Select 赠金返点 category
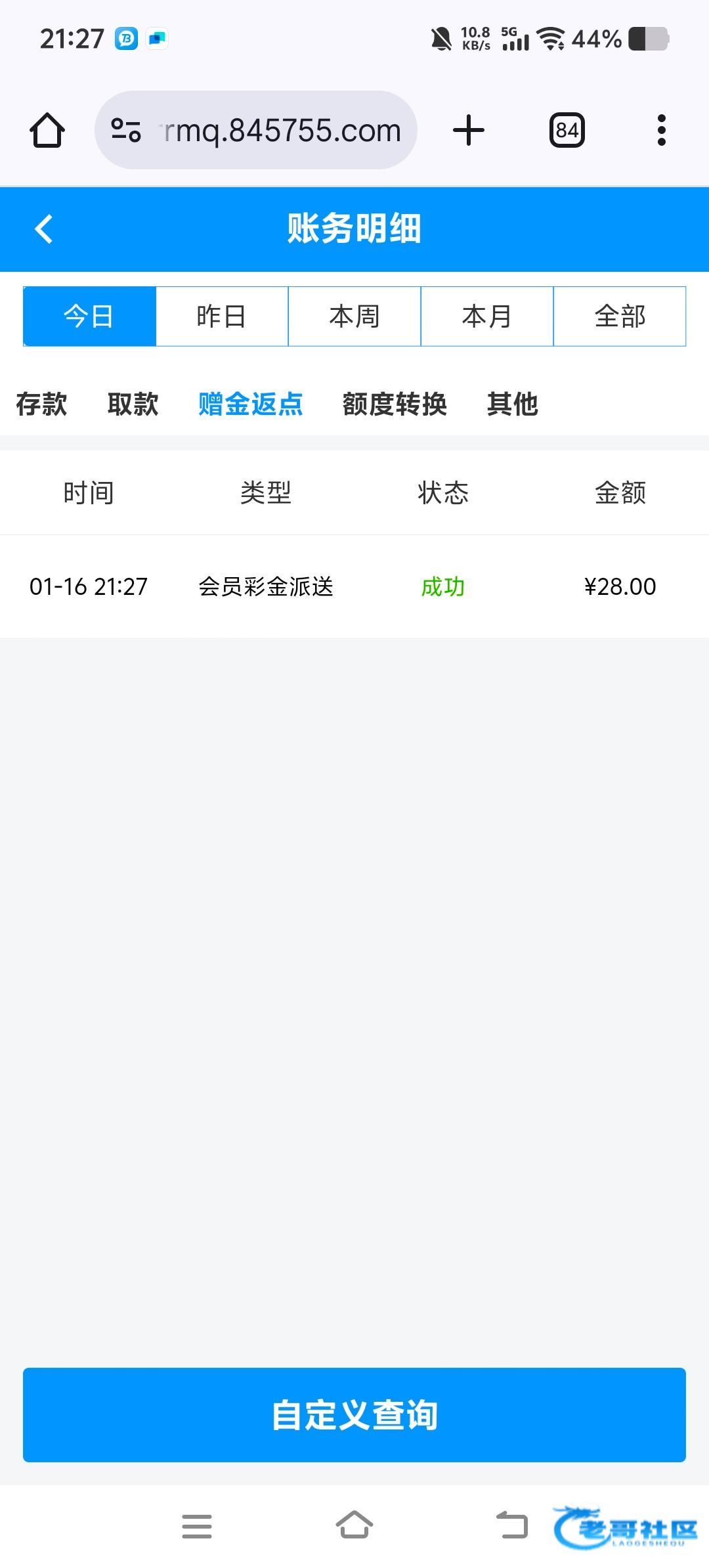Screen dimensions: 709x1568 (x=250, y=404)
